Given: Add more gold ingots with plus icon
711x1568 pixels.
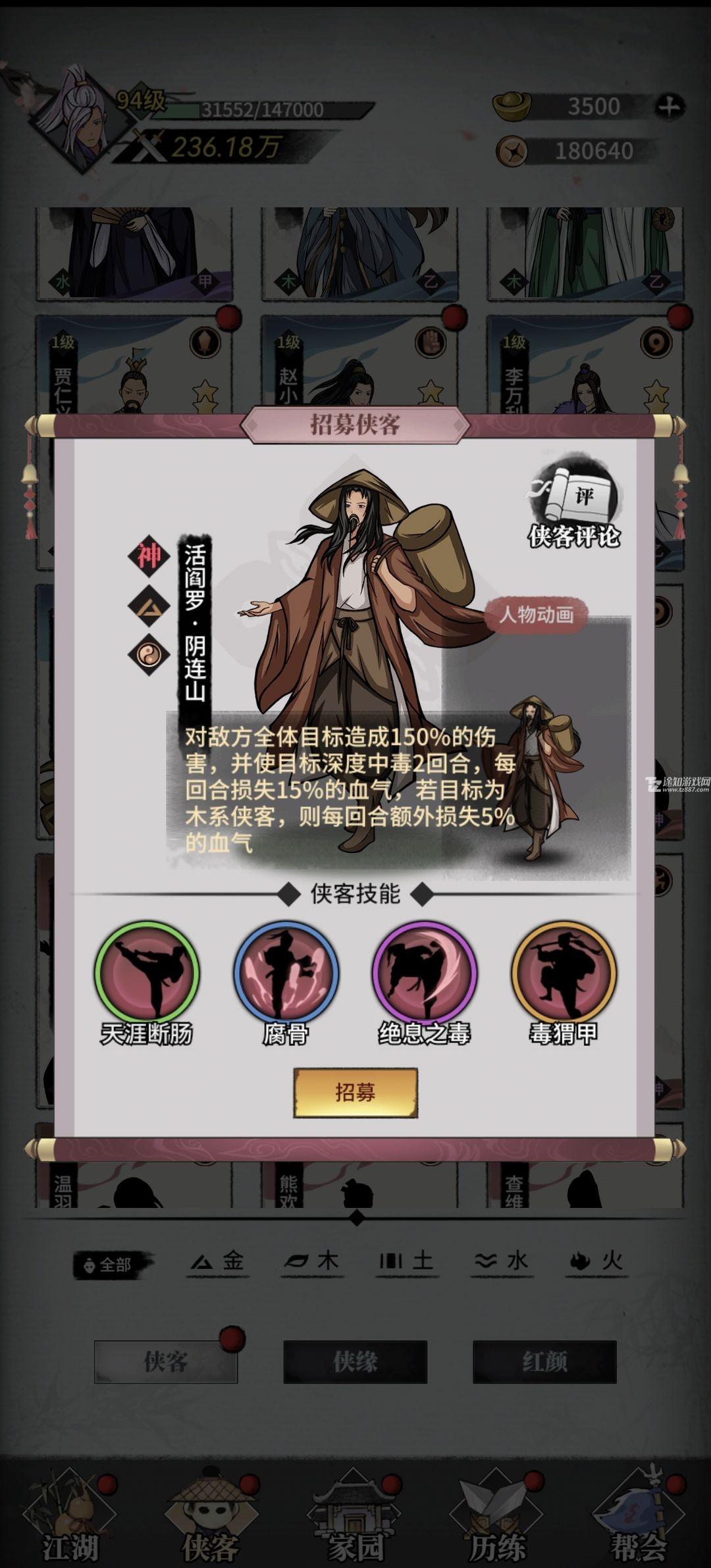Looking at the screenshot, I should click(670, 107).
